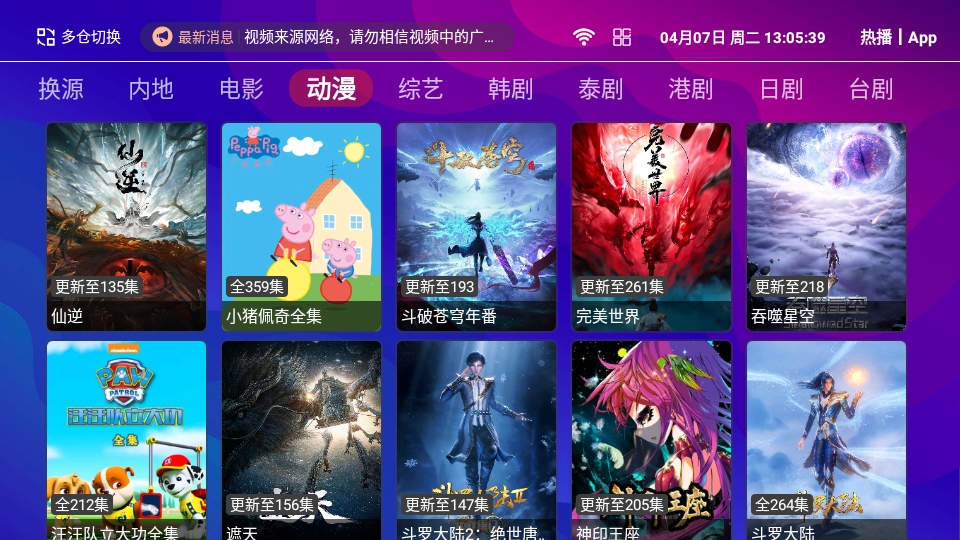Open the 仙逆 anime card

click(126, 226)
